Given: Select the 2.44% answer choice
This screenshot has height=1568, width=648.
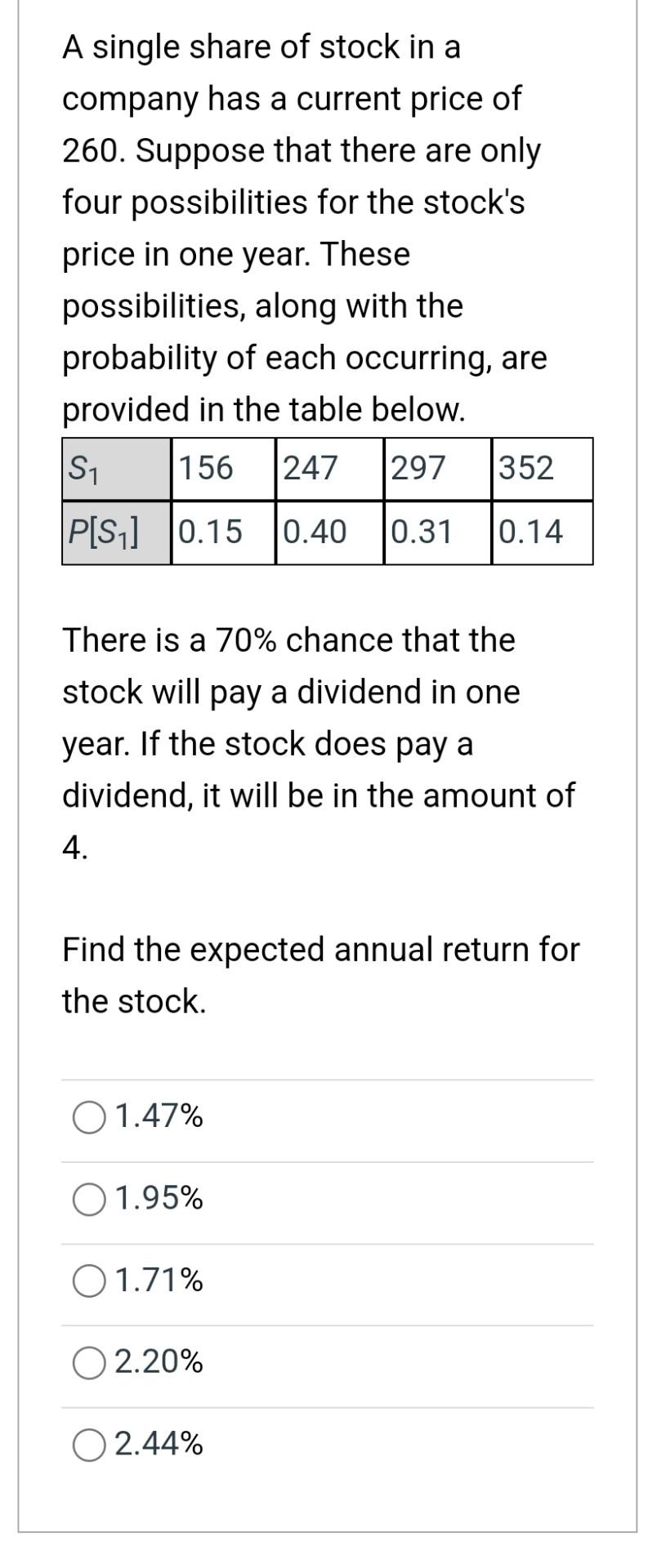Looking at the screenshot, I should [89, 1445].
